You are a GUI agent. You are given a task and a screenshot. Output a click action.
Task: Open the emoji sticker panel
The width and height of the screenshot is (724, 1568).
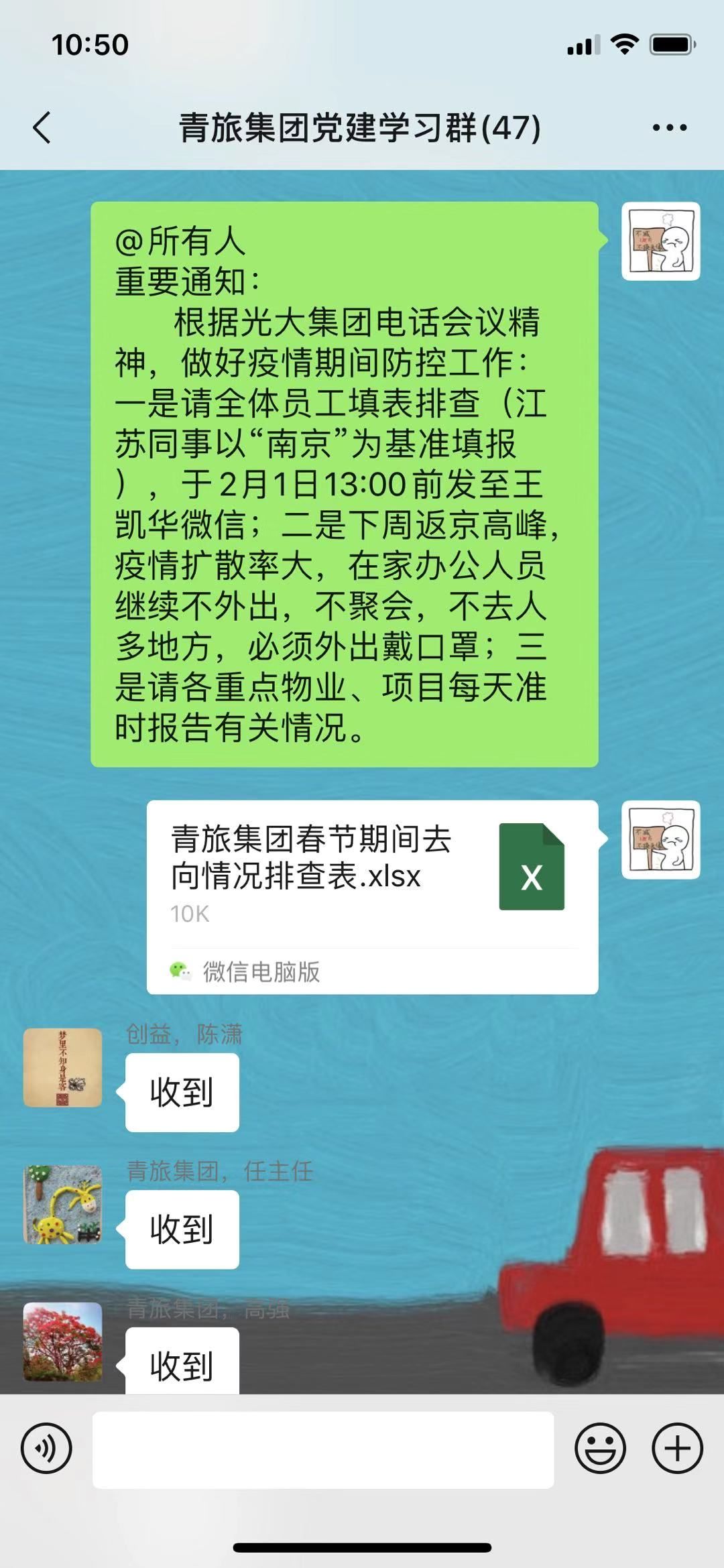click(x=600, y=1448)
